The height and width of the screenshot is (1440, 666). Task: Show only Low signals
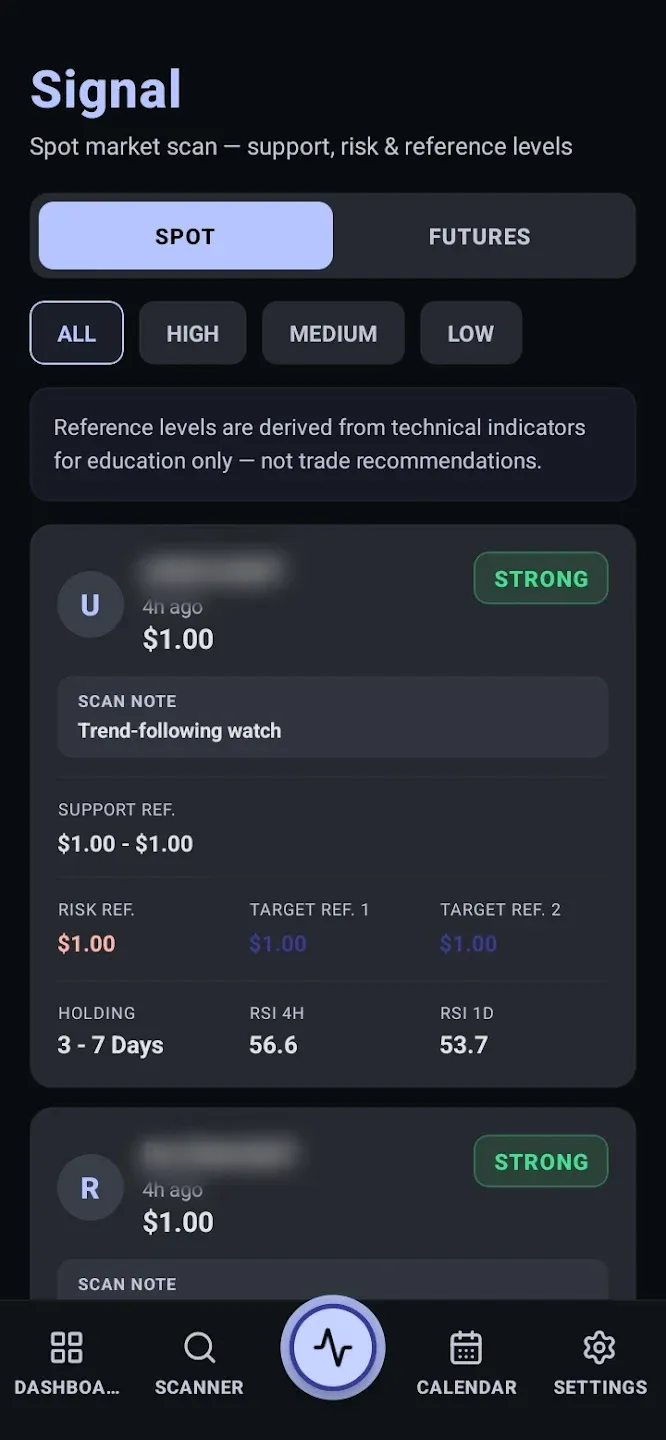471,333
